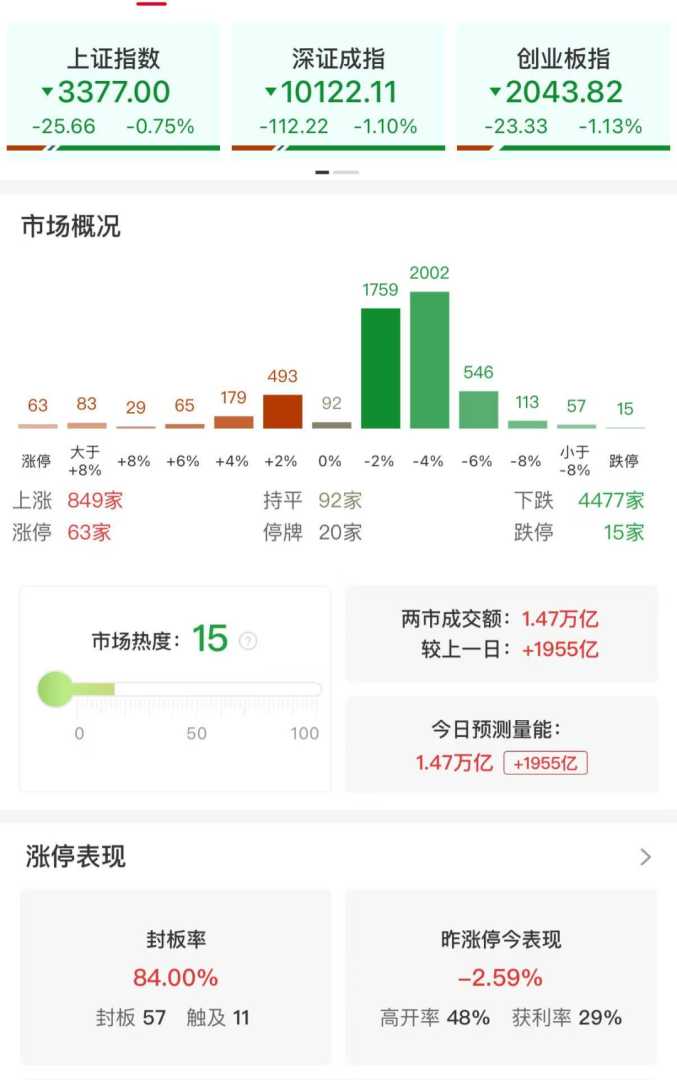The image size is (677, 1080).
Task: View the 深证成指 index card
Action: [338, 92]
